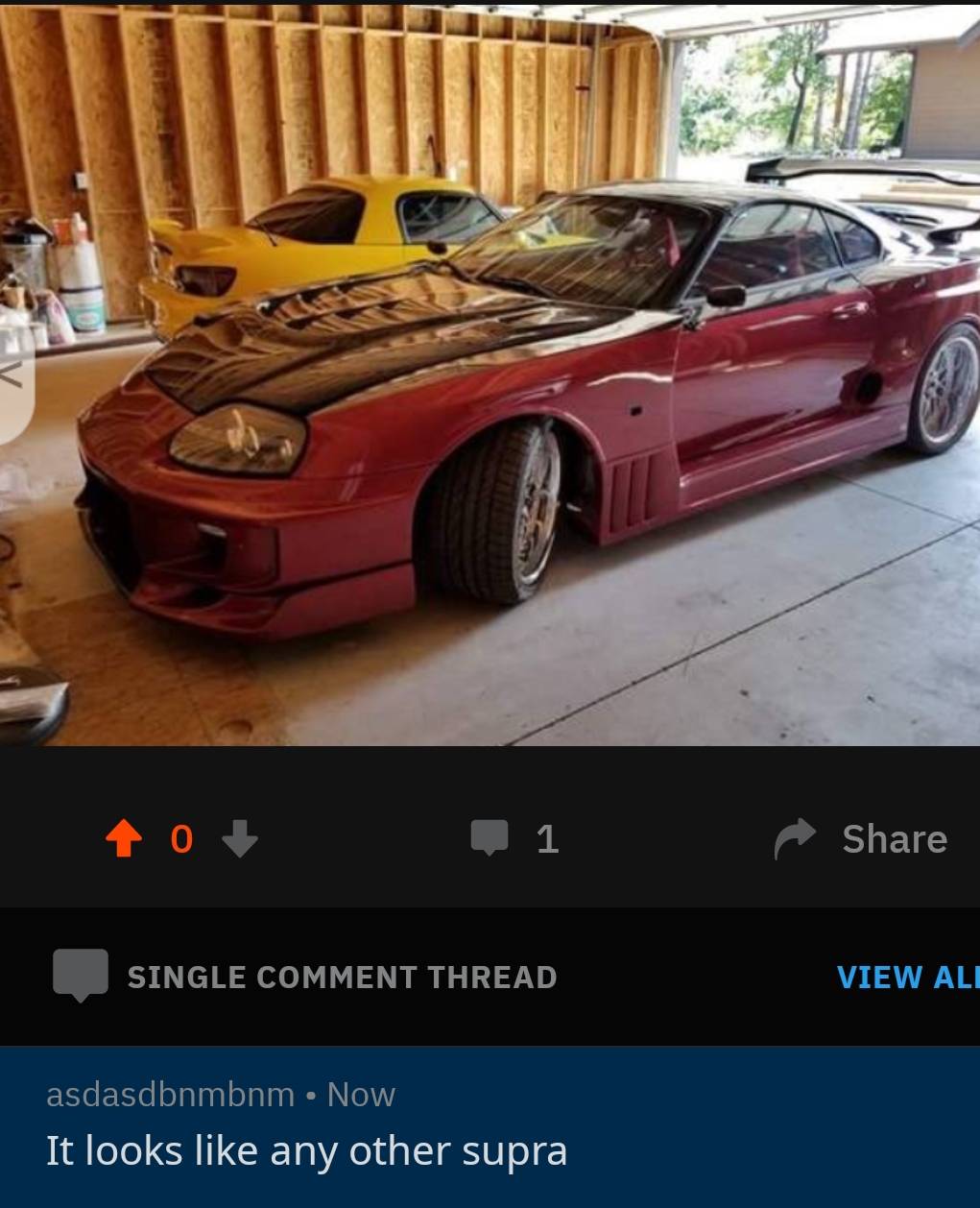
Task: Tap the "Now" timestamp on the comment
Action: pyautogui.click(x=361, y=1094)
